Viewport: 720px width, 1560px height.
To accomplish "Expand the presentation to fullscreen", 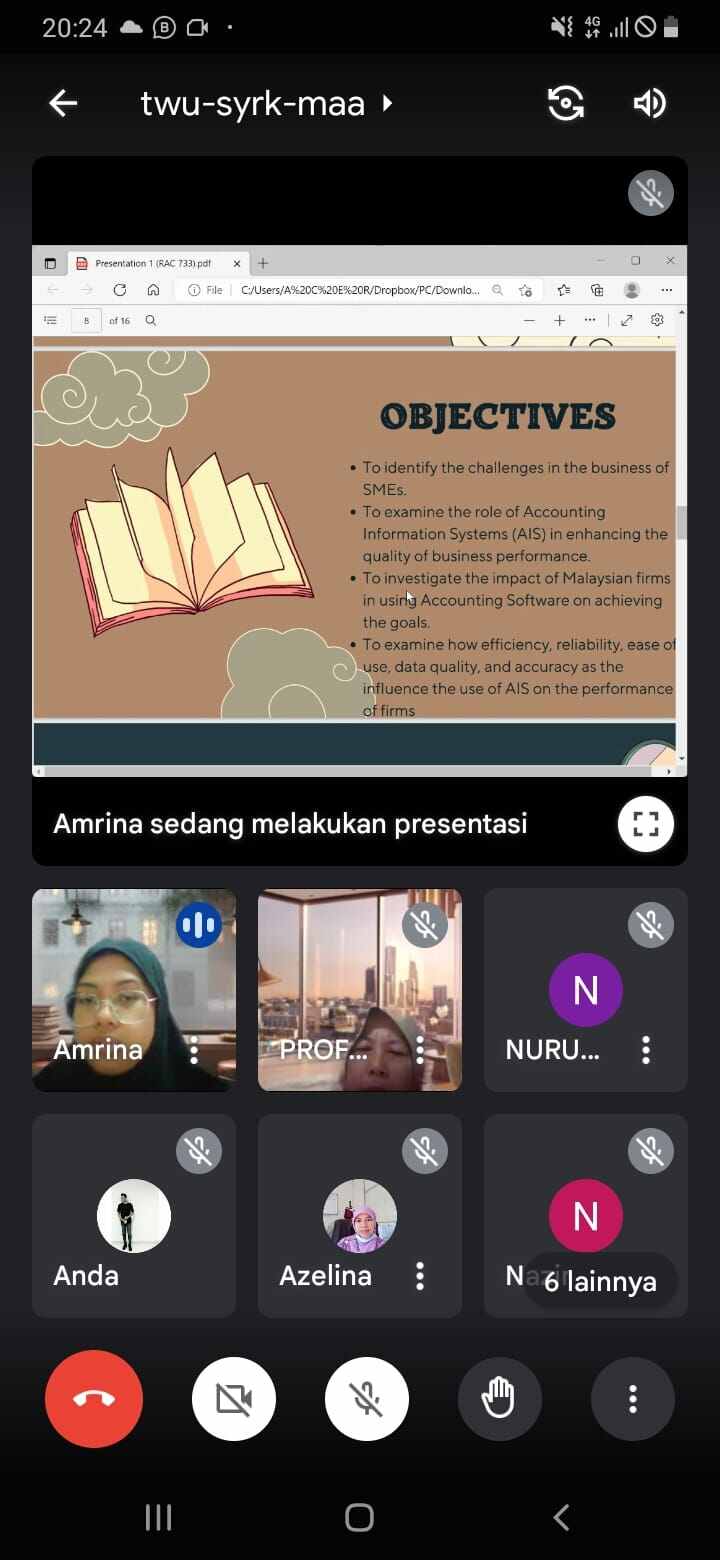I will (x=645, y=824).
